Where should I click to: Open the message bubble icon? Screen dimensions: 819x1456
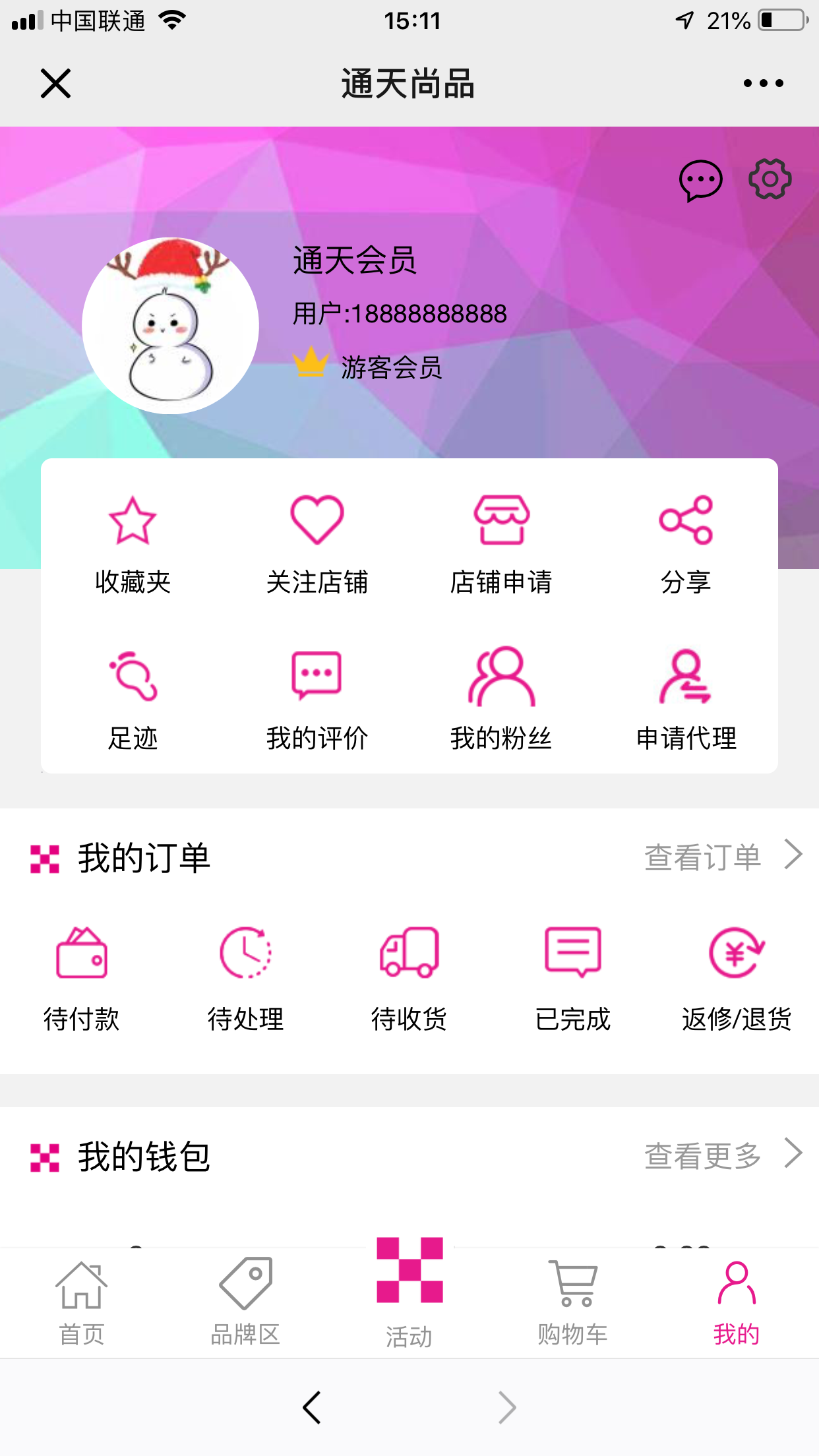pos(700,179)
